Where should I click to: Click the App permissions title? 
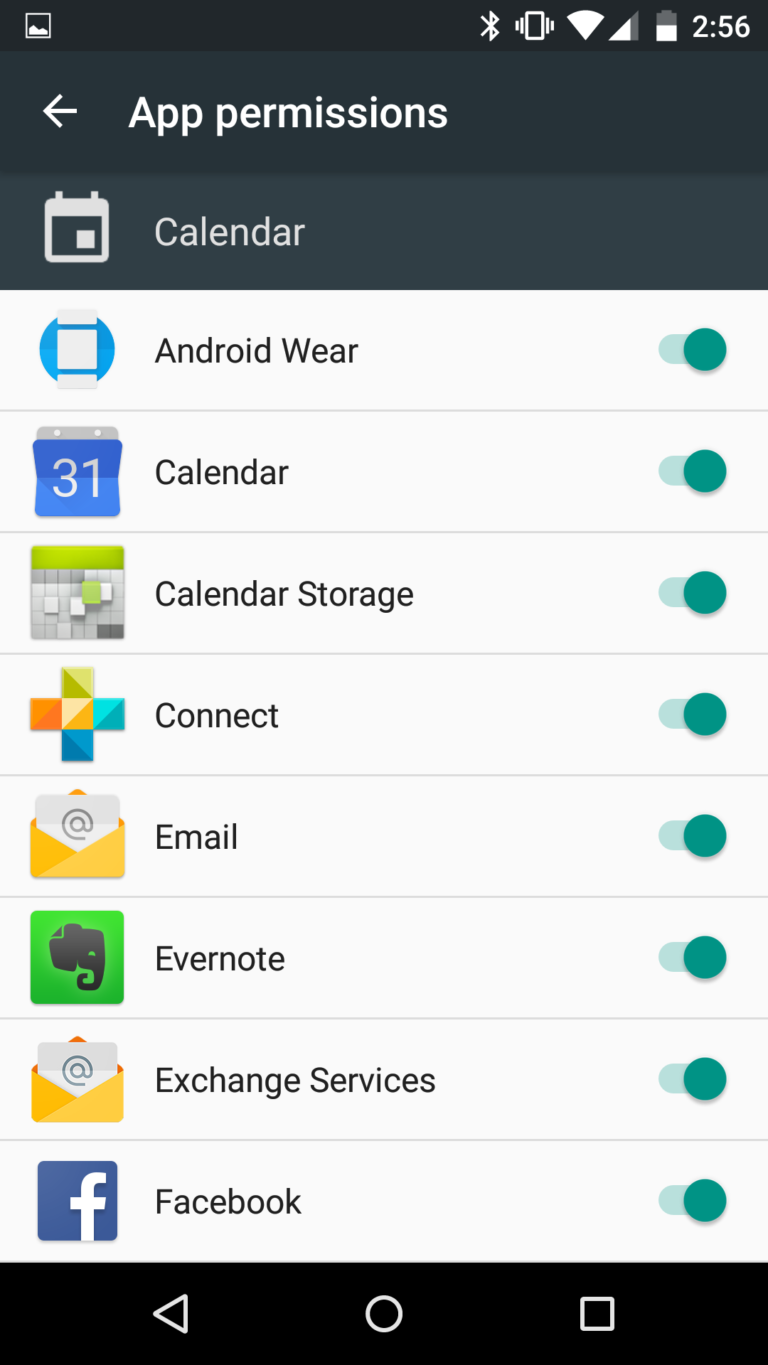click(288, 112)
